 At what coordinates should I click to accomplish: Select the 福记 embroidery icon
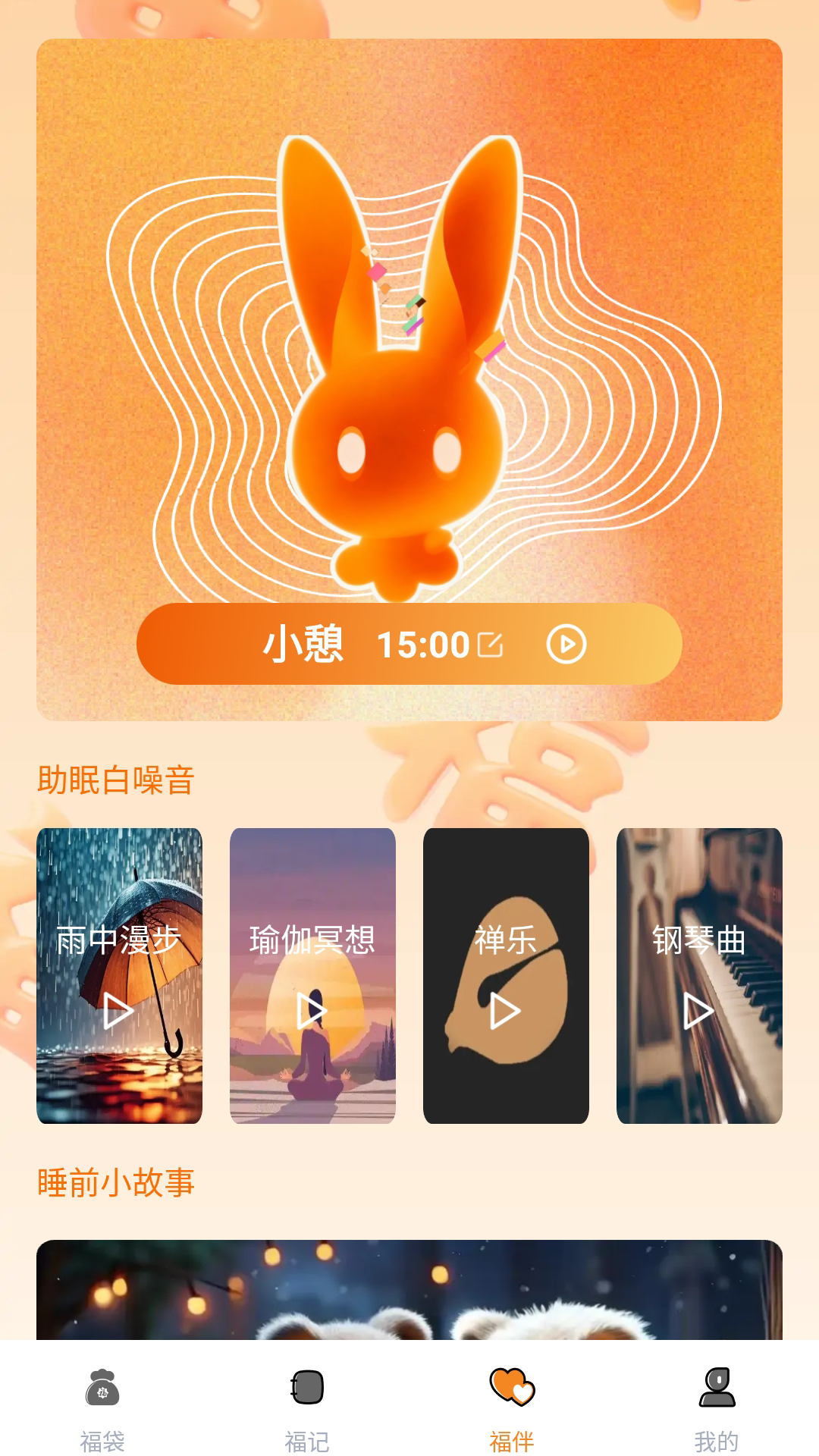(308, 1401)
